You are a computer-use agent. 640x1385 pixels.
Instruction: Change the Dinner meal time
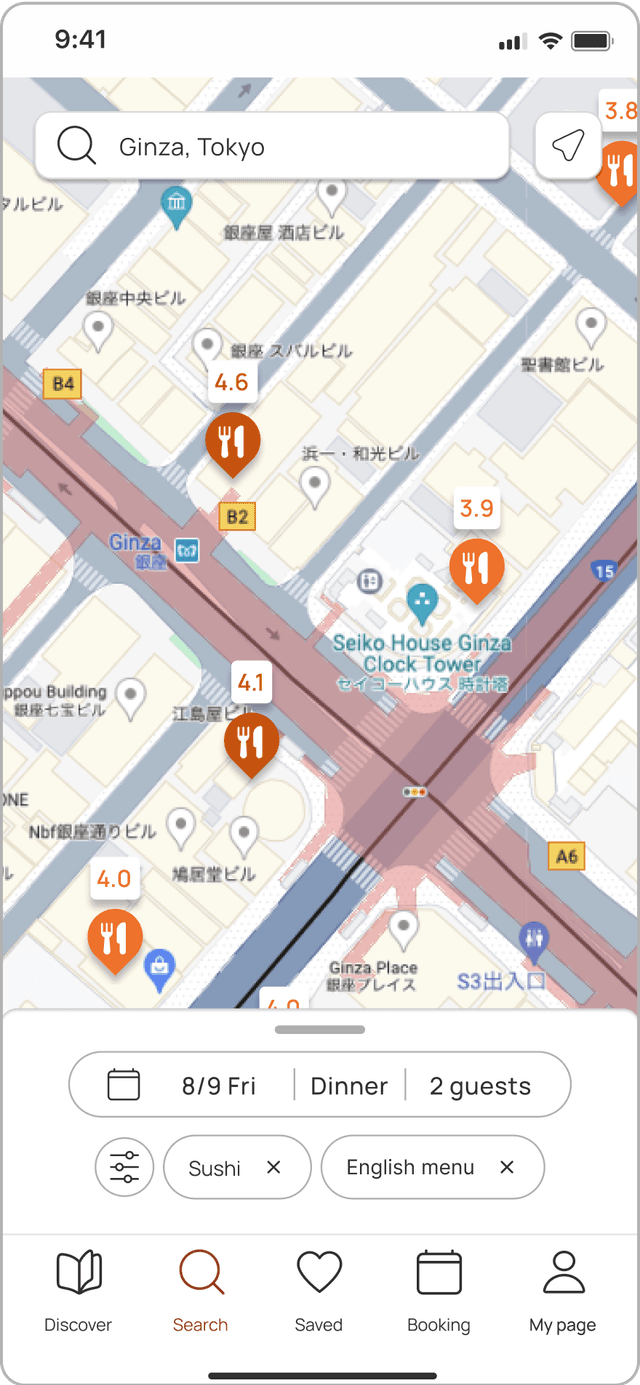click(x=349, y=1086)
